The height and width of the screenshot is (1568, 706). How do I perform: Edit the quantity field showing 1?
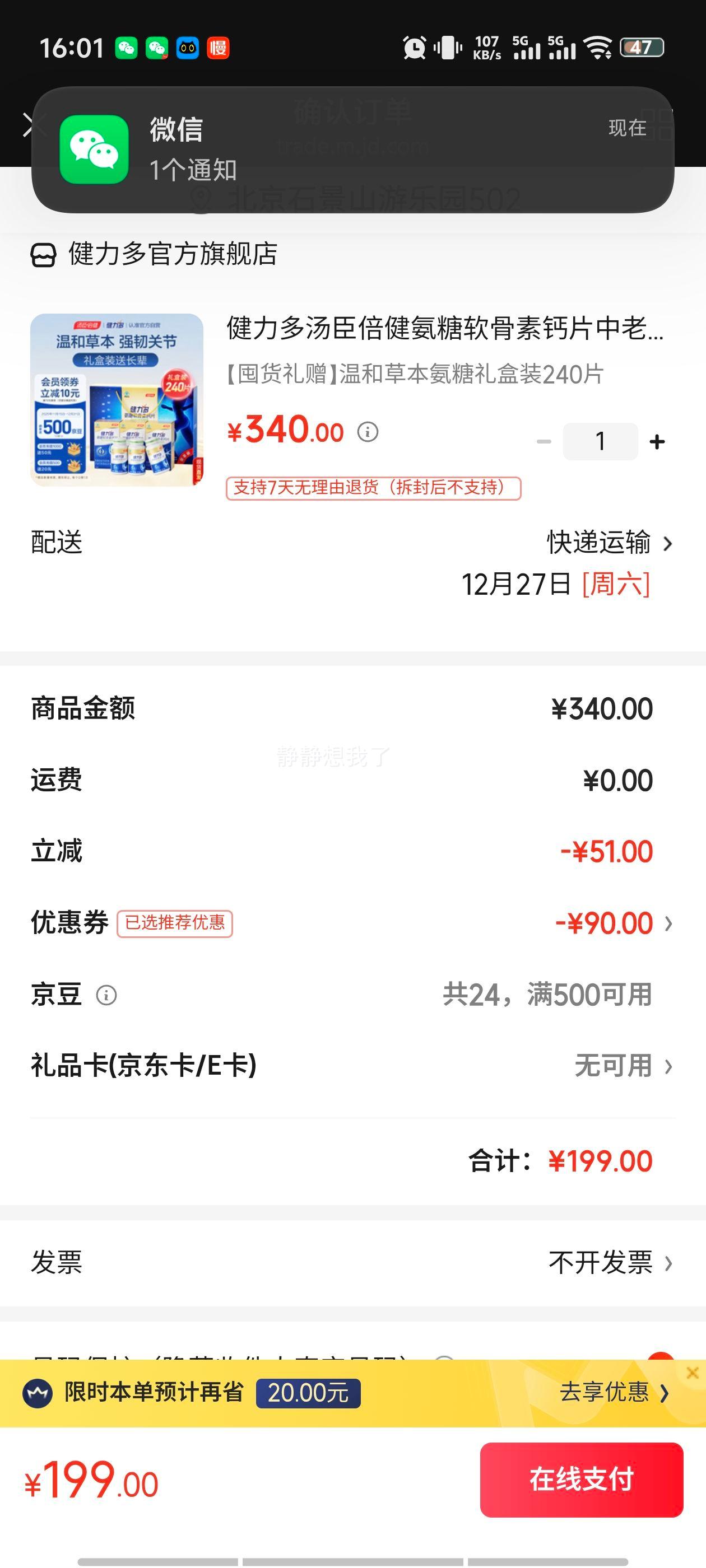click(600, 442)
